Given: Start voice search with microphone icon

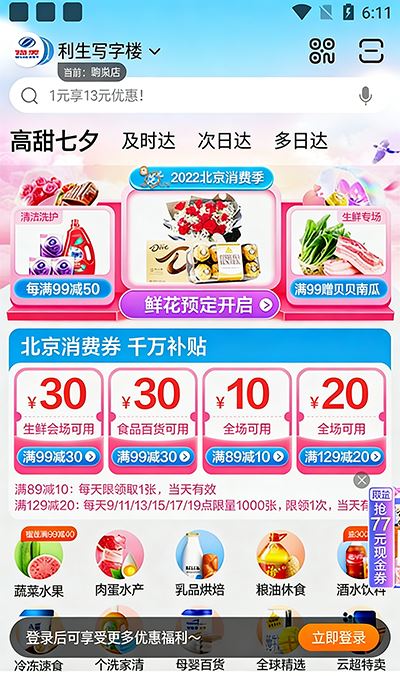Looking at the screenshot, I should pos(366,95).
